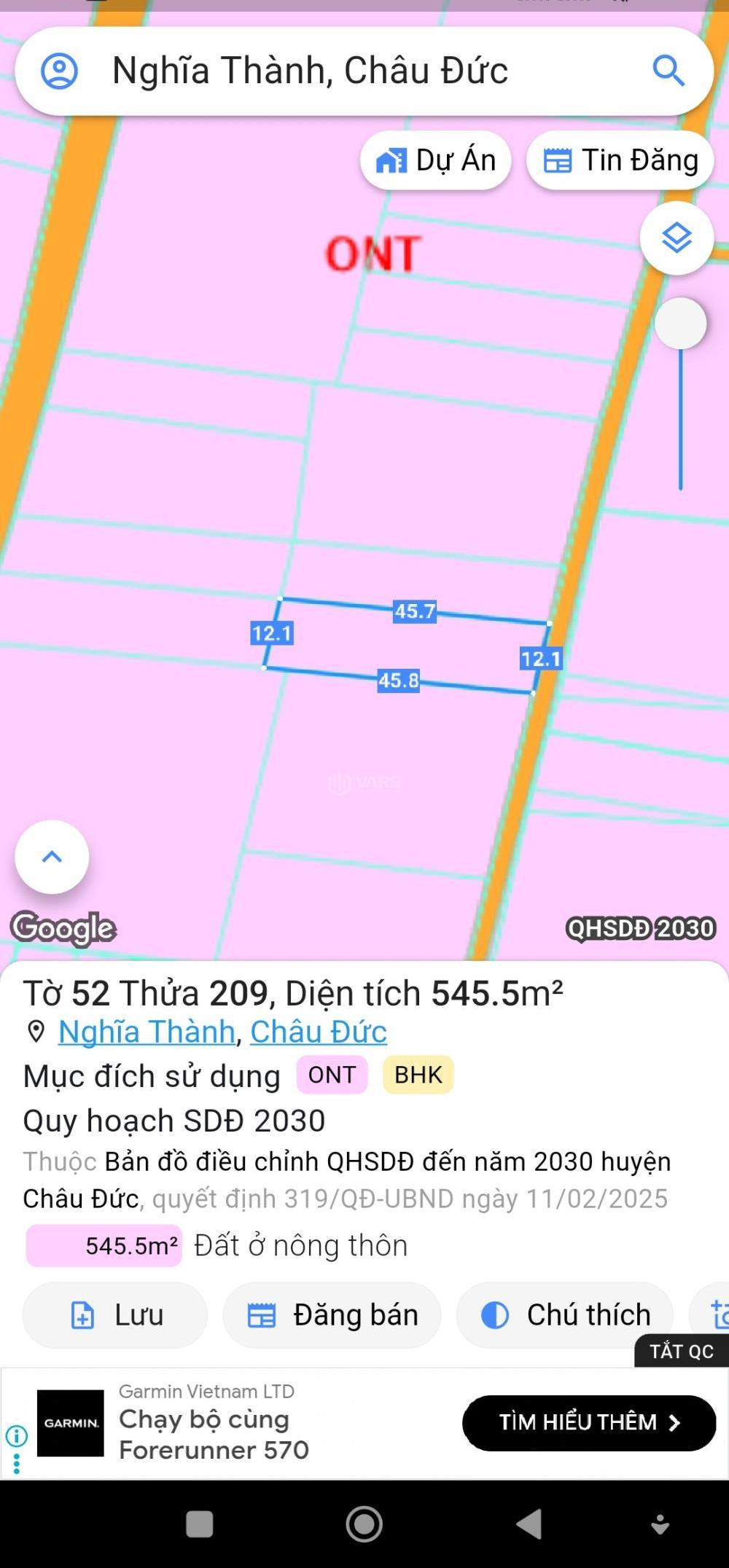Screen dimensions: 729x1568
Task: Open the map layers button
Action: [x=677, y=238]
